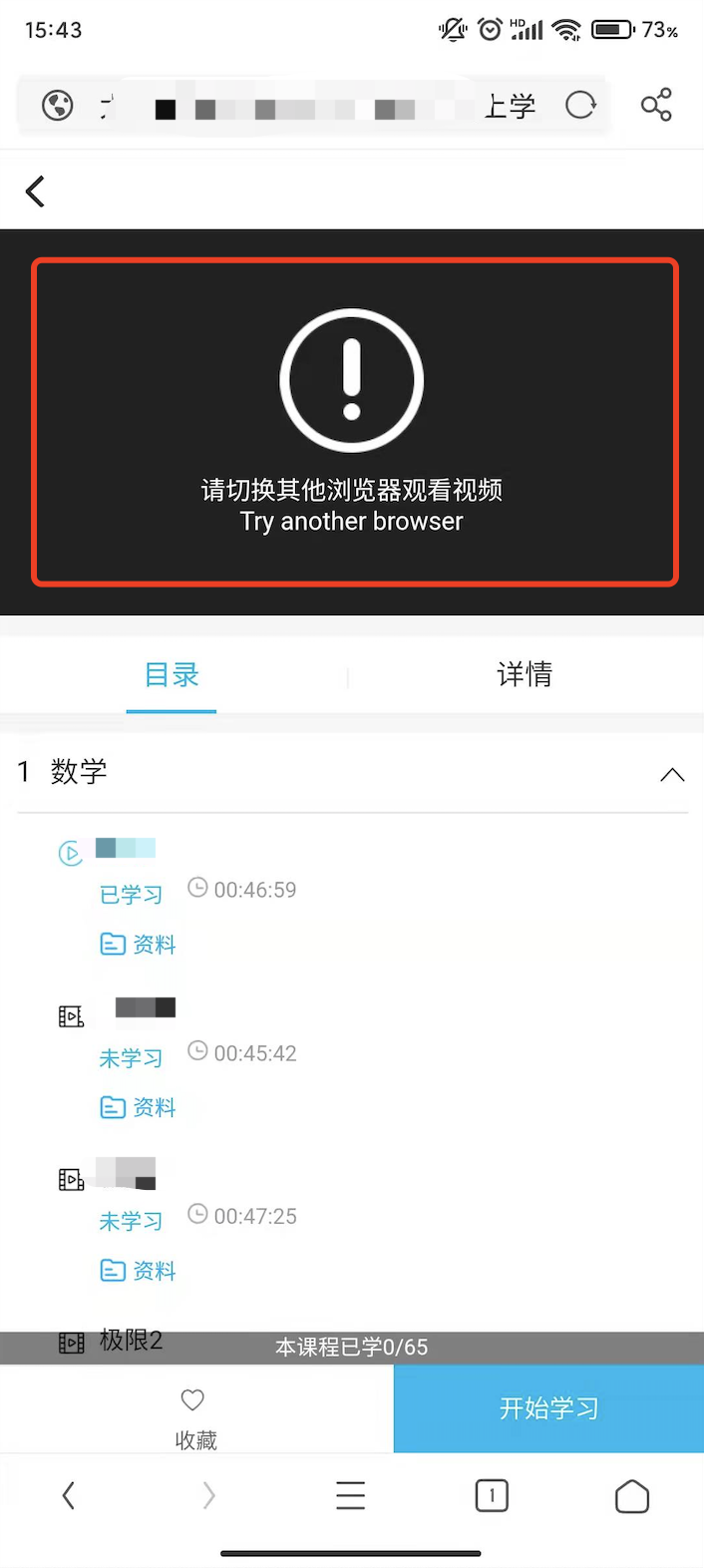Go to the browser home page

631,1495
